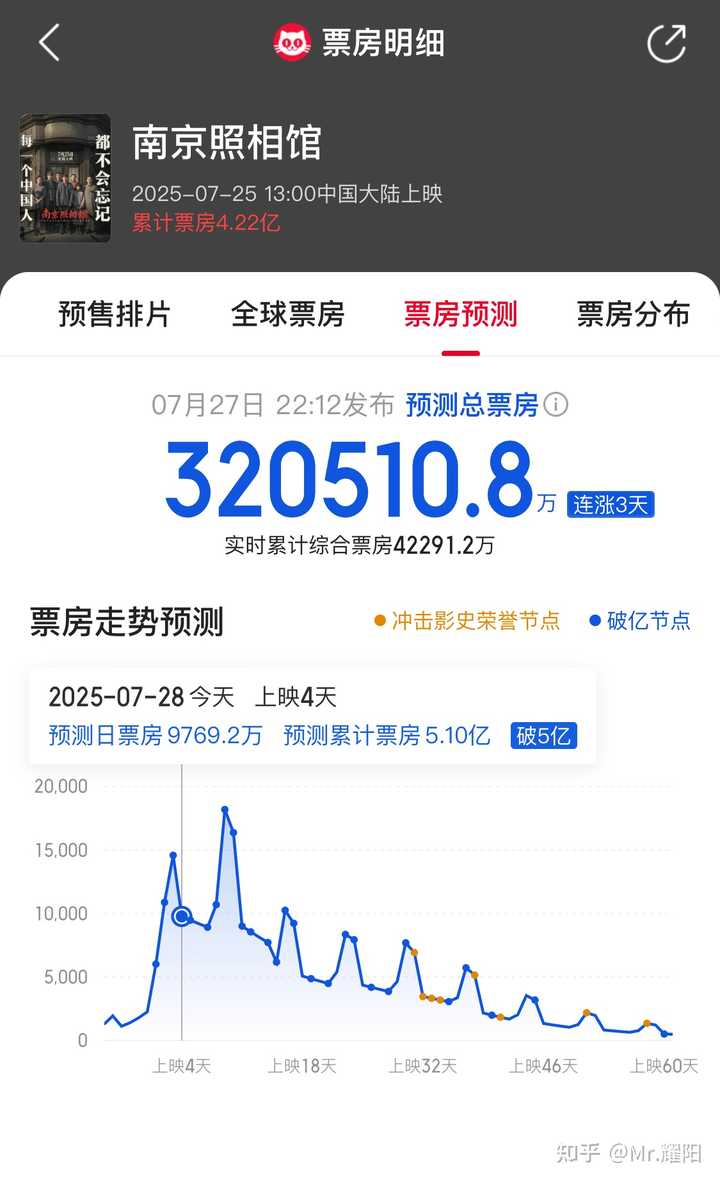
Task: Switch to the 预售排片 tab
Action: pos(115,314)
